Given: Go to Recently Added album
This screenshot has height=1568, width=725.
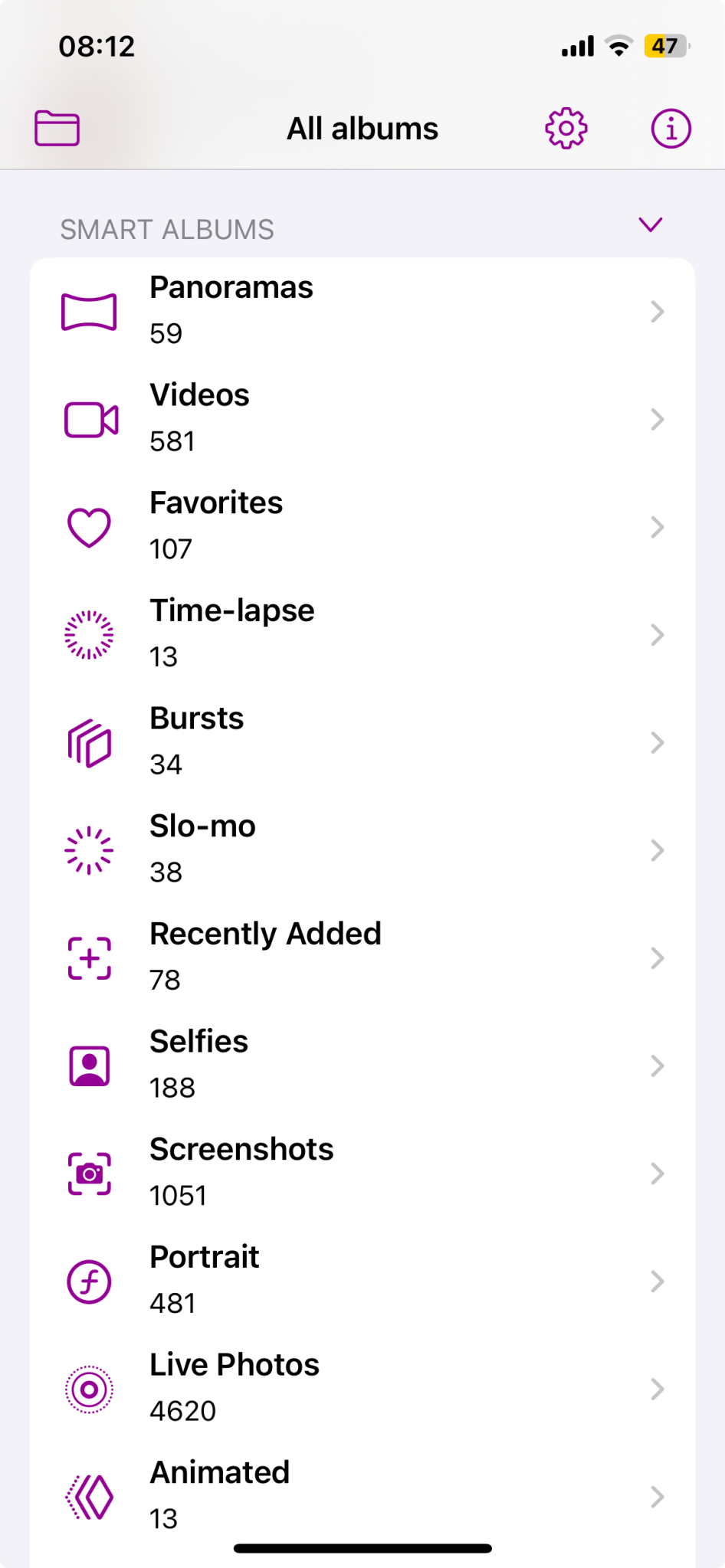Looking at the screenshot, I should pyautogui.click(x=362, y=957).
